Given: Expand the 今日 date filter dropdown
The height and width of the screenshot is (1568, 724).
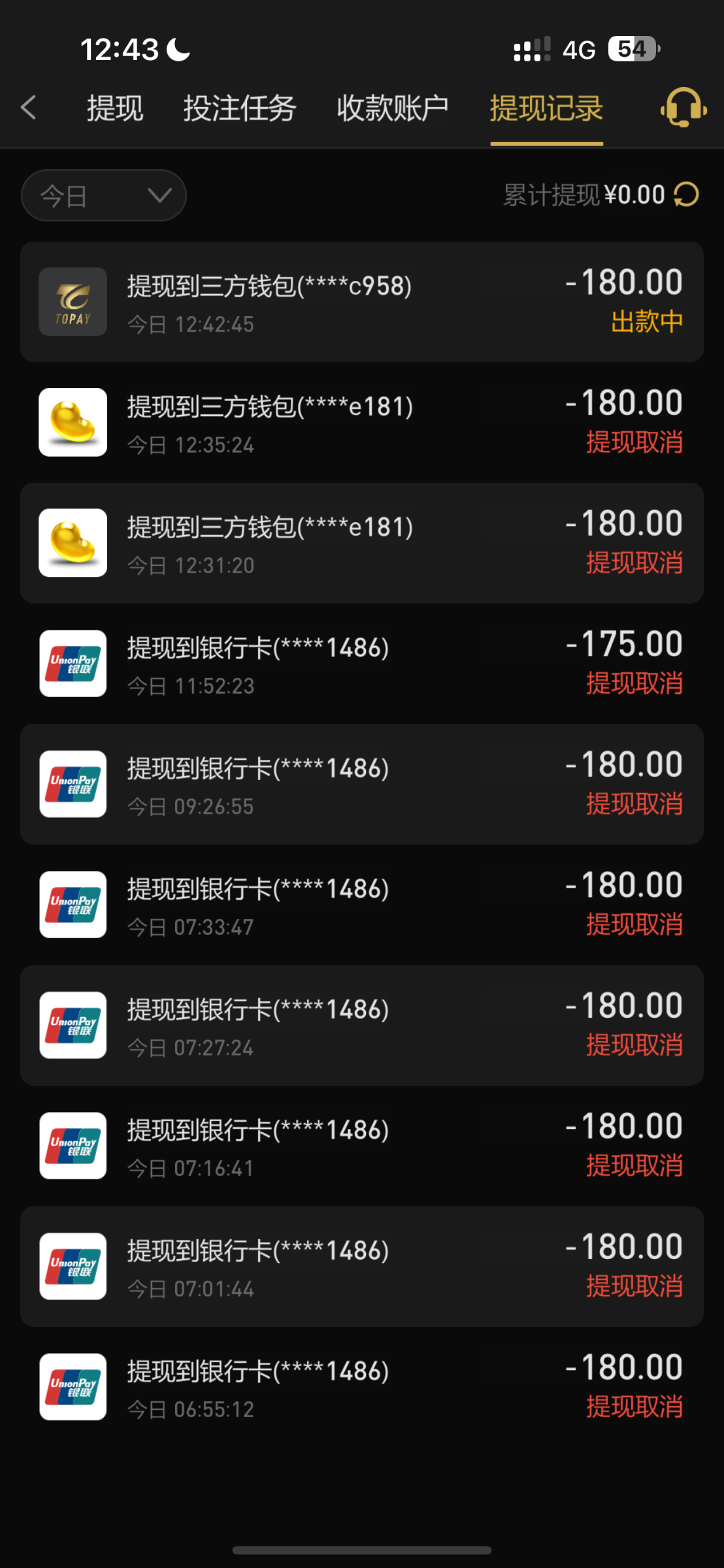Looking at the screenshot, I should click(x=104, y=195).
